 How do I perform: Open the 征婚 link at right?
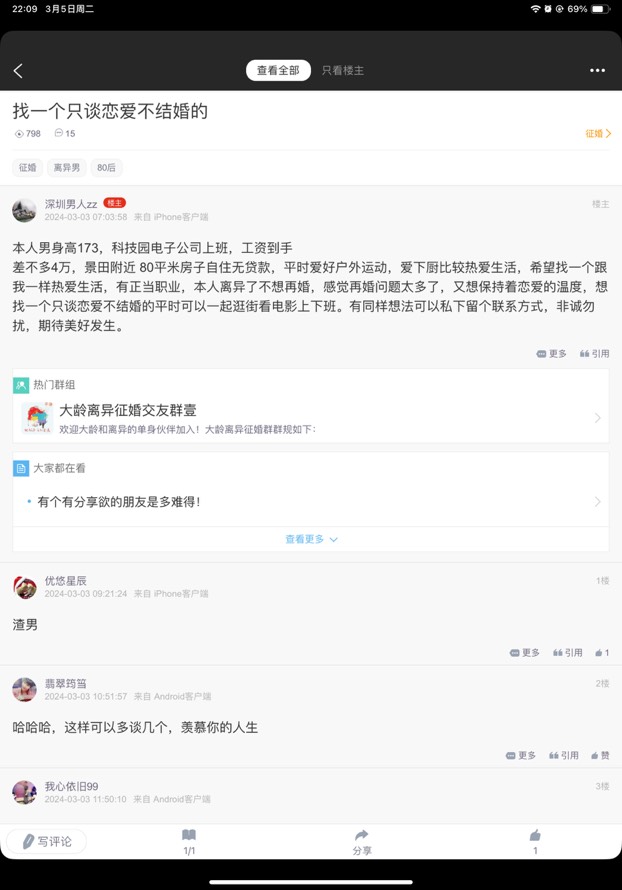(x=598, y=133)
